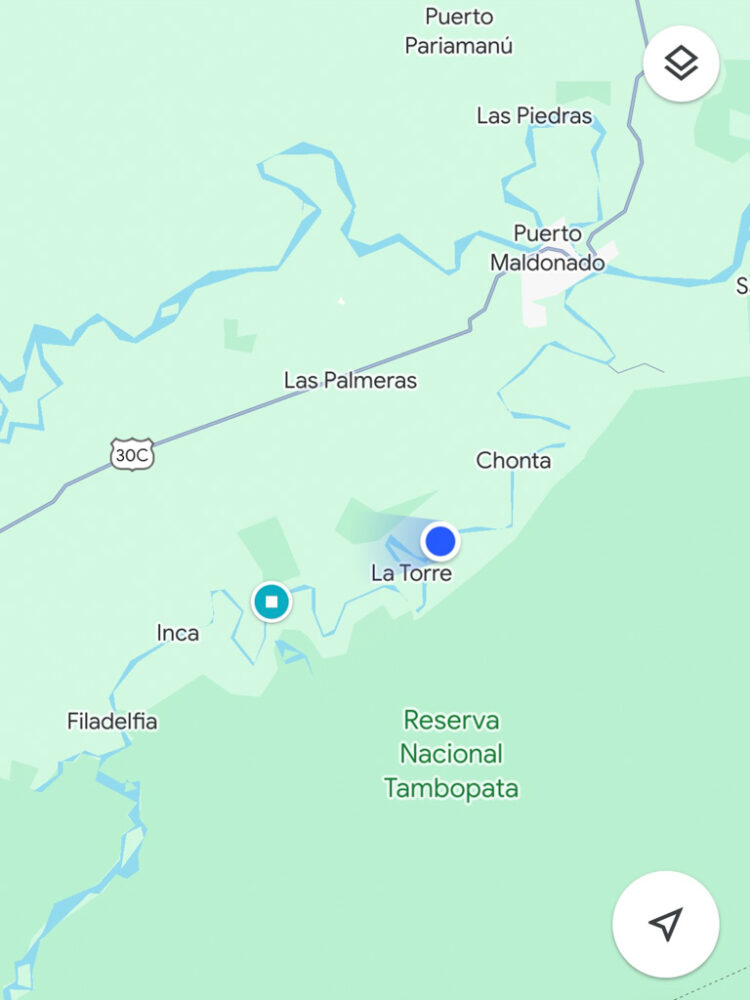This screenshot has height=1000, width=750.
Task: Open the map layers button
Action: point(681,64)
